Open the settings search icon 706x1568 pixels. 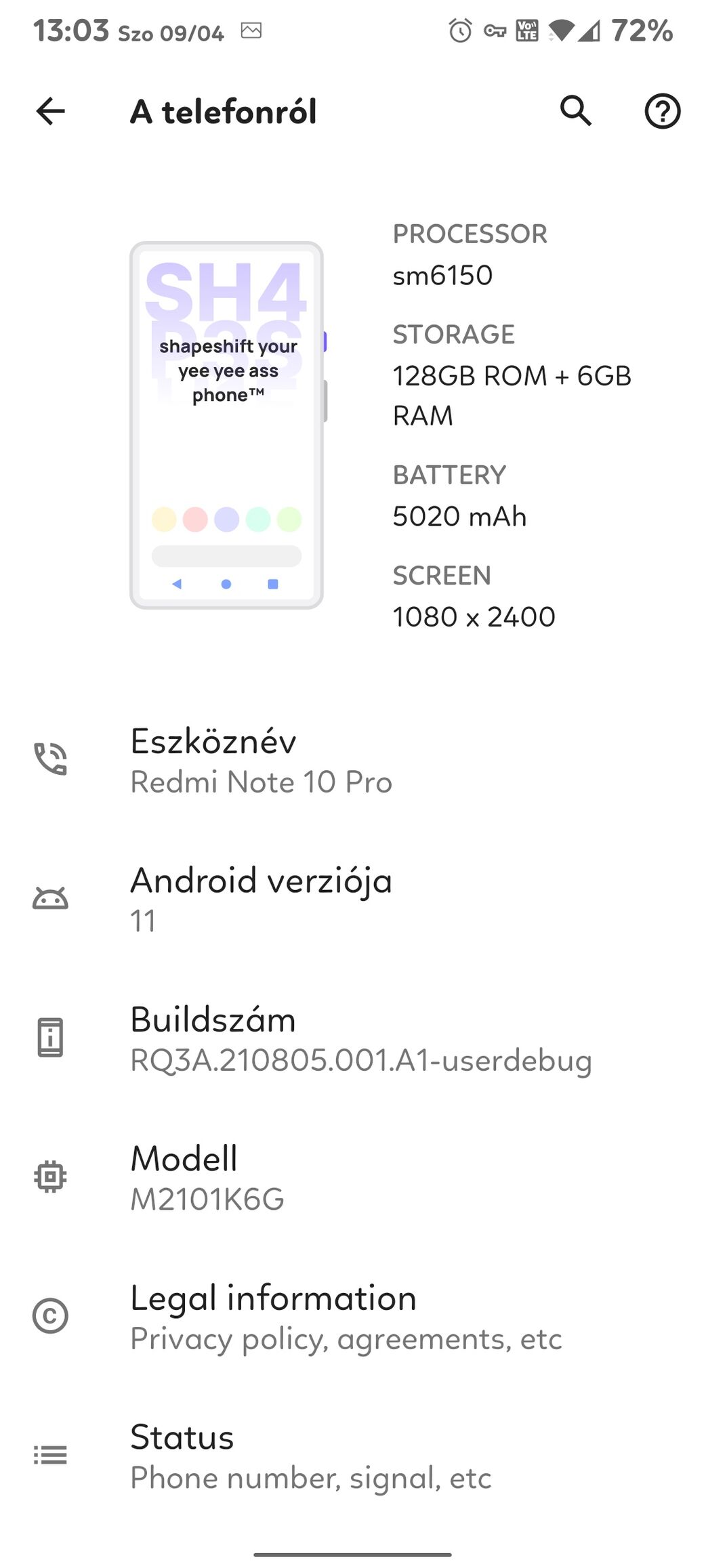coord(575,111)
